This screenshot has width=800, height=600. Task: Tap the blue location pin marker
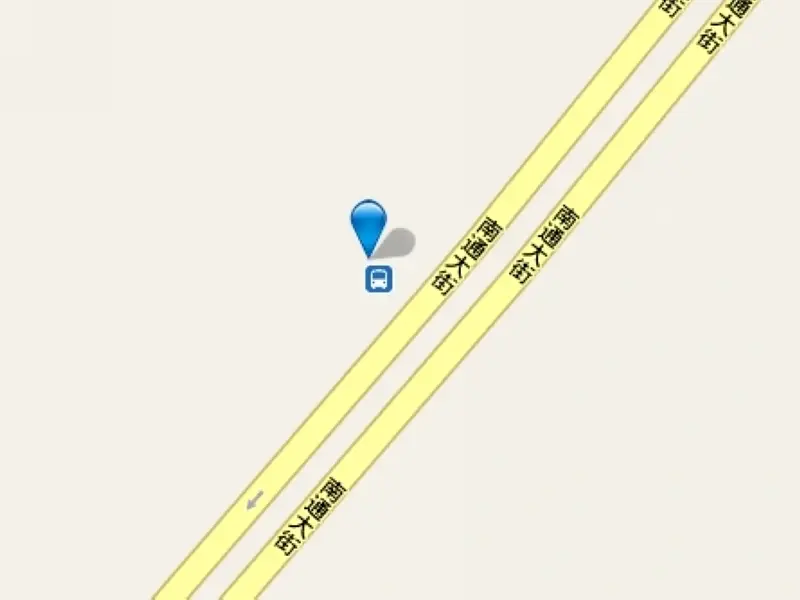click(368, 222)
